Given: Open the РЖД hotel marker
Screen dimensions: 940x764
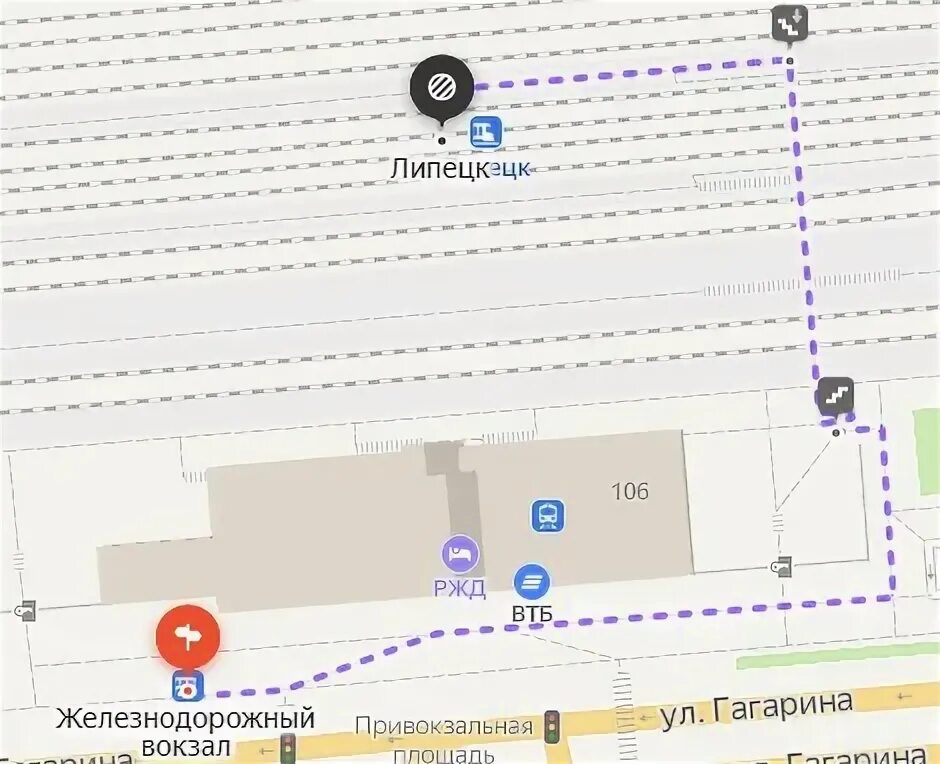Looking at the screenshot, I should pyautogui.click(x=461, y=554).
